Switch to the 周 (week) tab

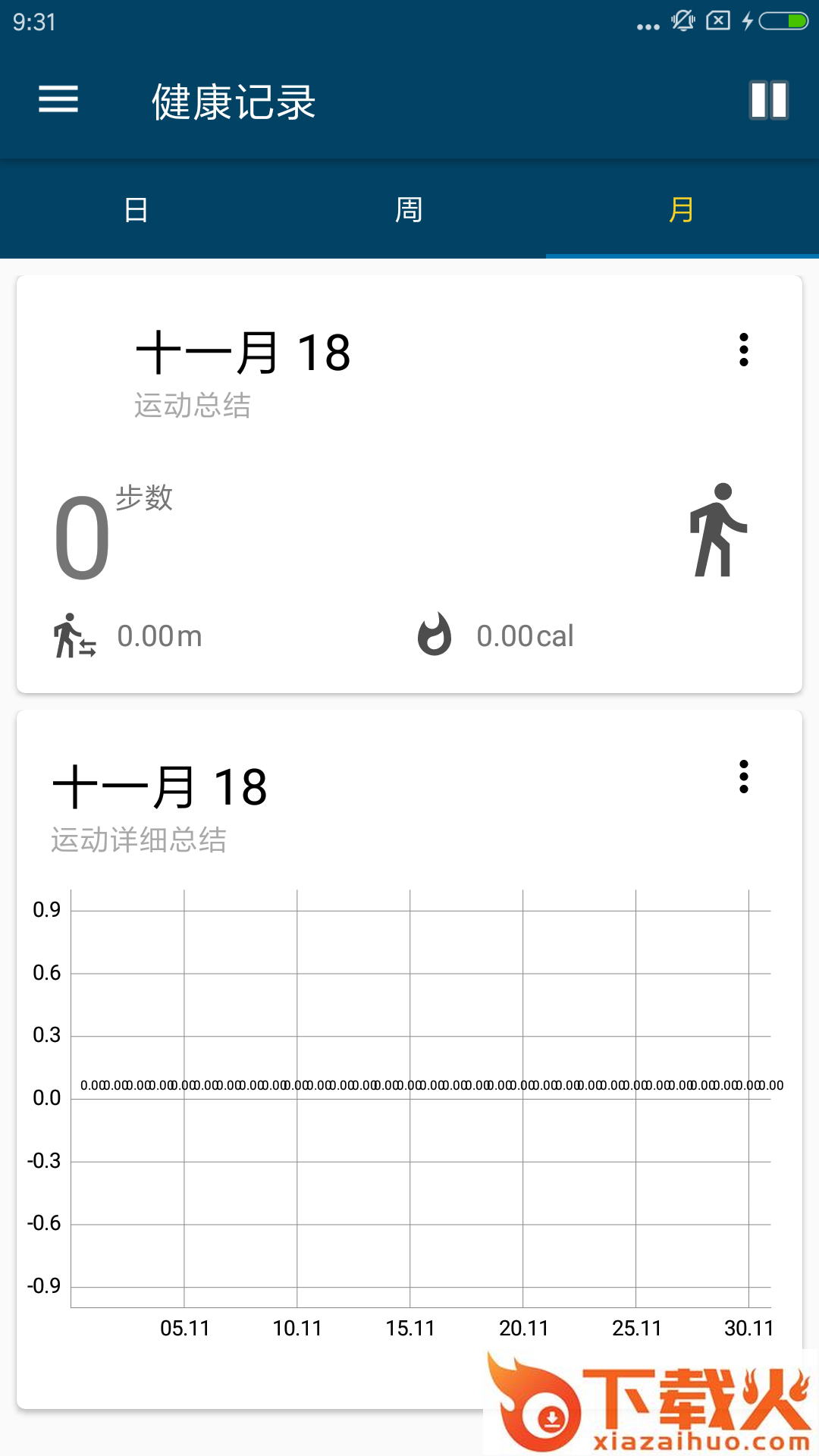[409, 209]
